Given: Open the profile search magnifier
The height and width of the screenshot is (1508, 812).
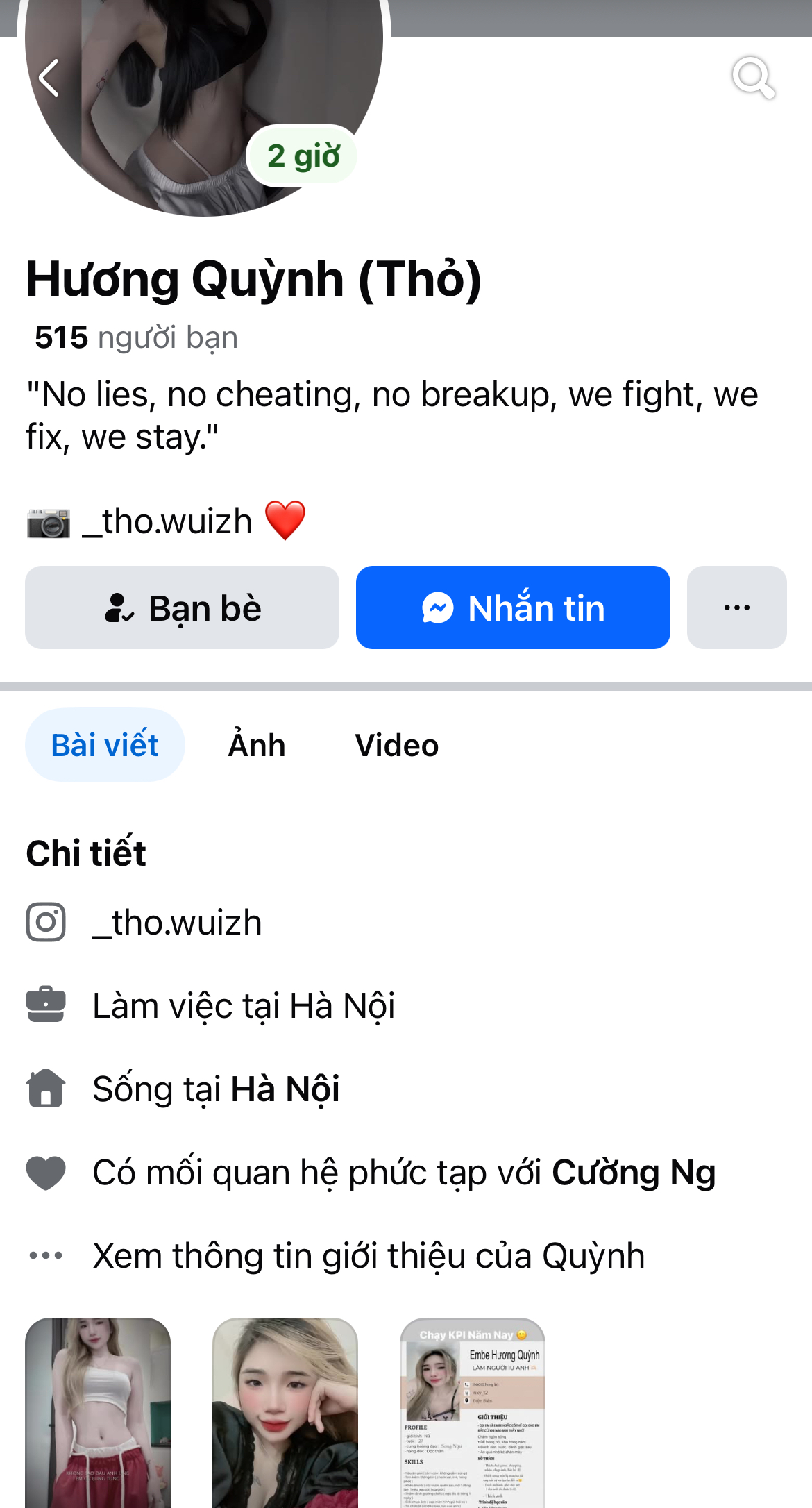Looking at the screenshot, I should tap(752, 77).
